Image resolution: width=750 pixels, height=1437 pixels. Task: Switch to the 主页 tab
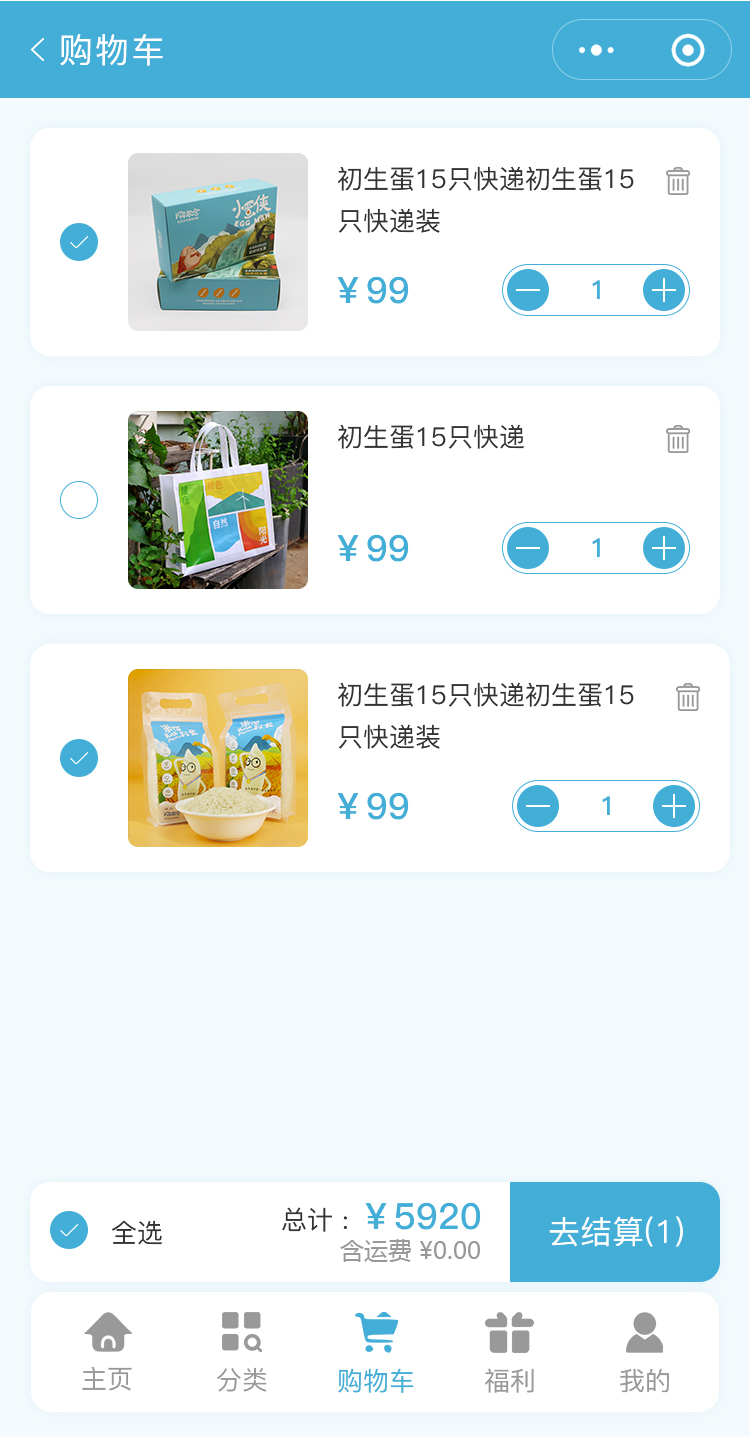[107, 1352]
